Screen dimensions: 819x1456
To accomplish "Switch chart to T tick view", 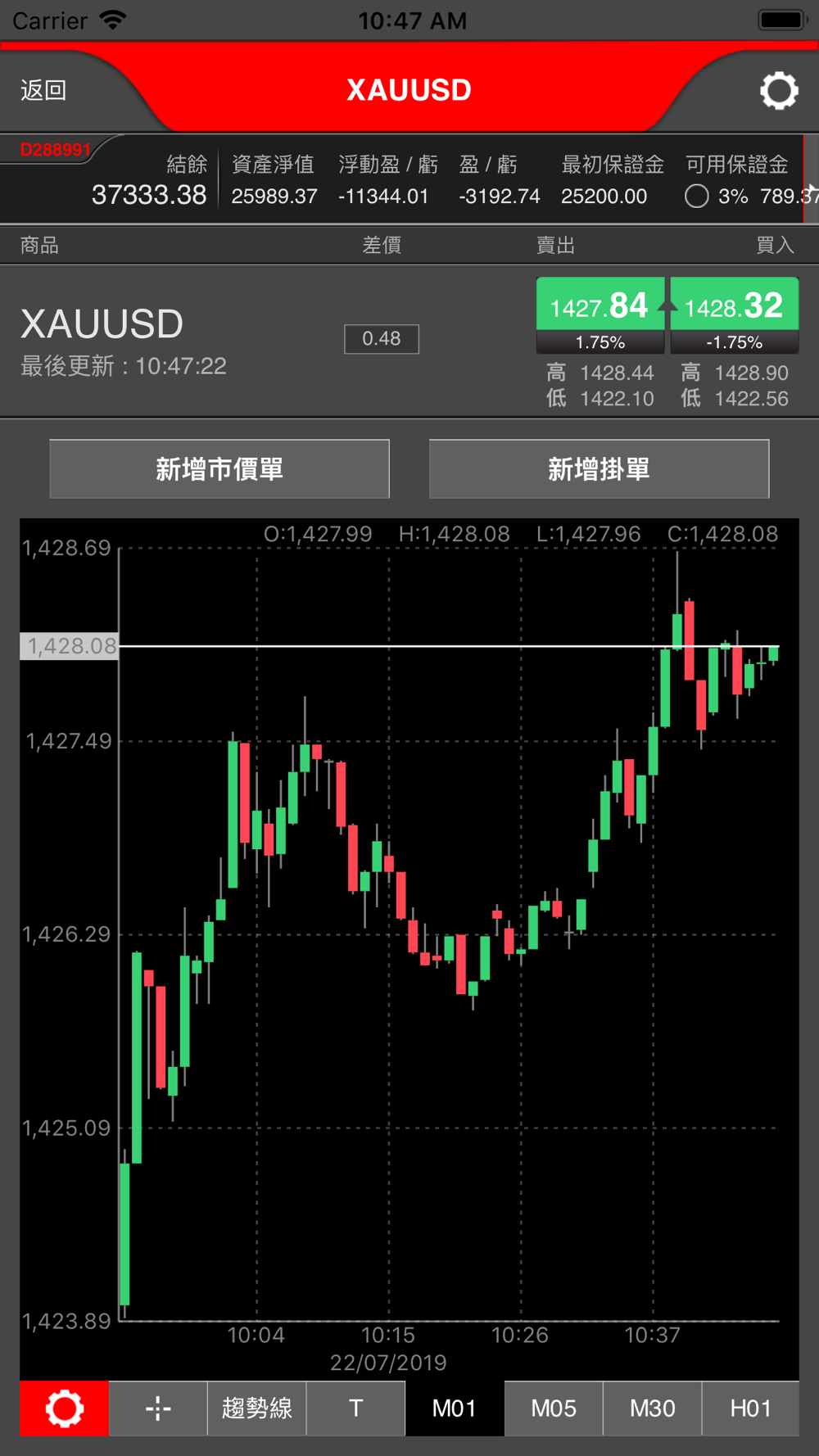I will tap(356, 1409).
